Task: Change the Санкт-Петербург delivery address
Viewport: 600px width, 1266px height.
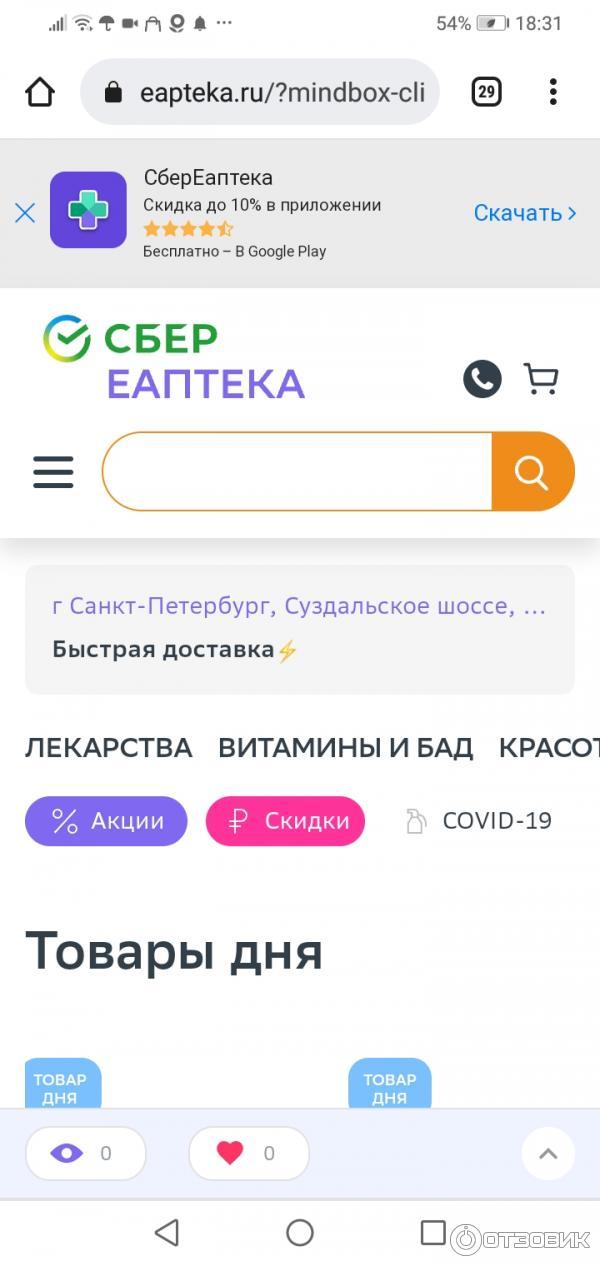Action: 299,606
